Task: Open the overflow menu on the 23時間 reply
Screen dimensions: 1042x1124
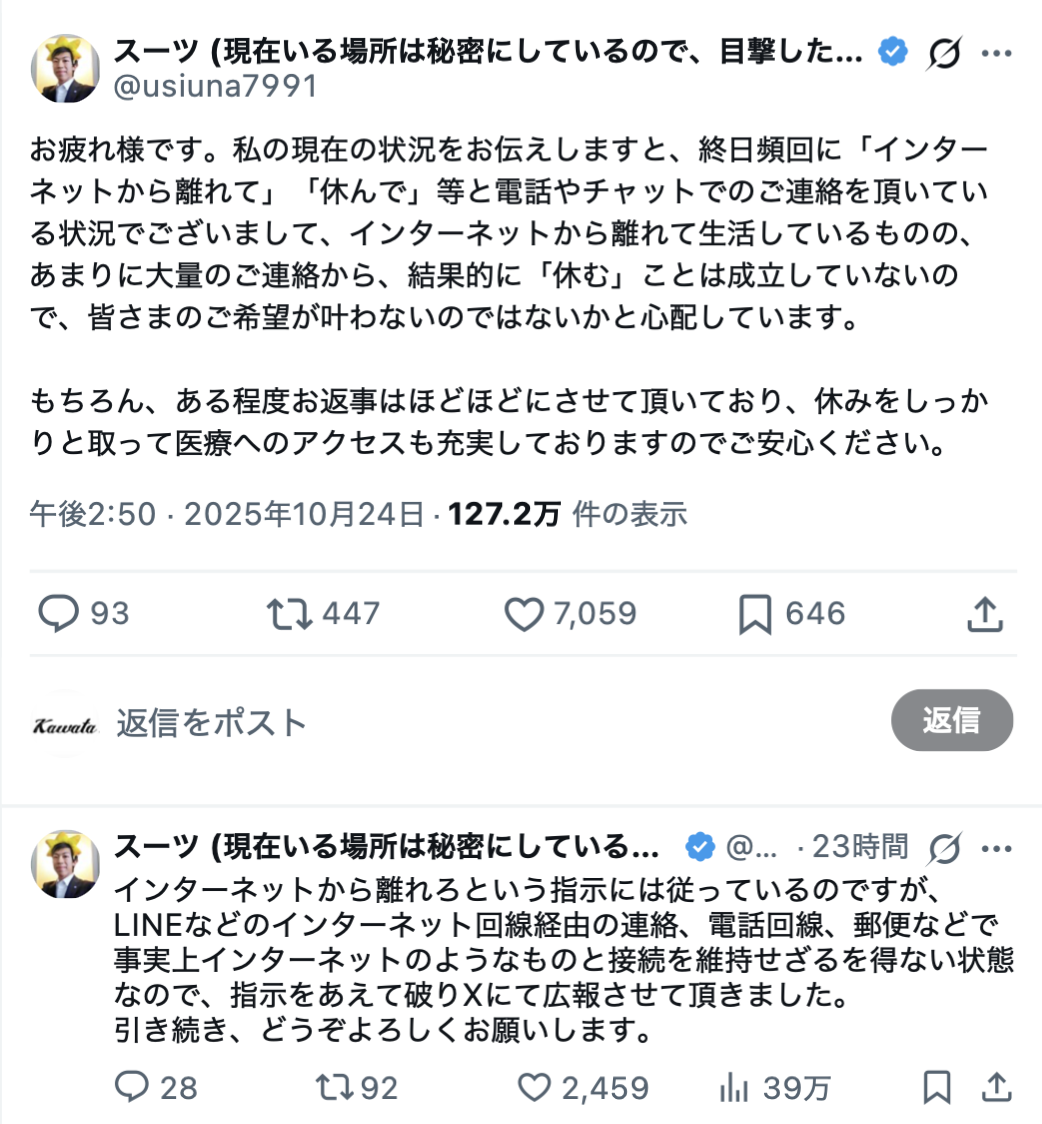Action: click(x=996, y=848)
